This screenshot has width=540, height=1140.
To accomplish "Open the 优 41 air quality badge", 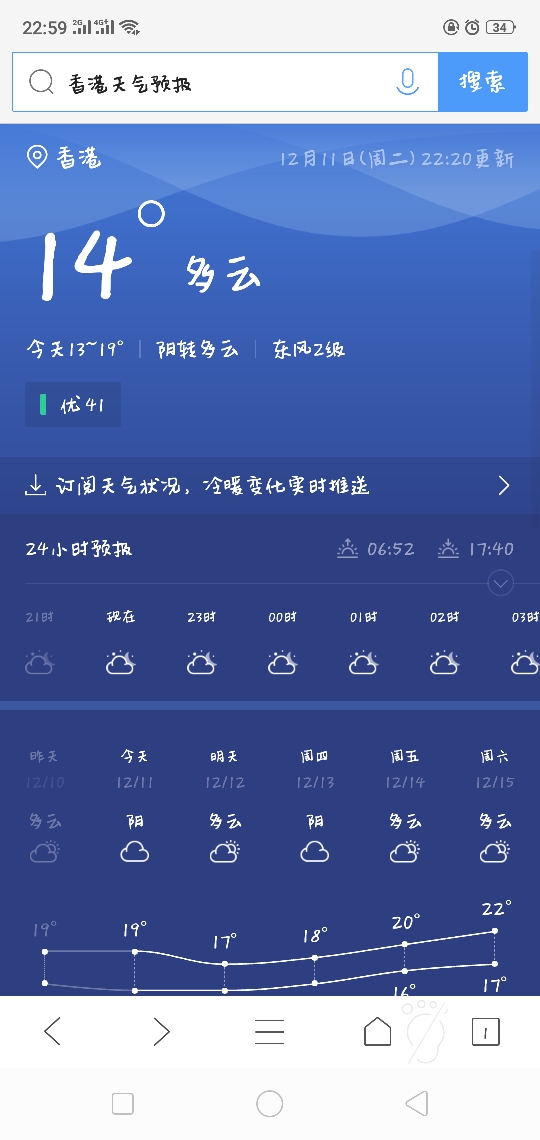I will pos(73,404).
